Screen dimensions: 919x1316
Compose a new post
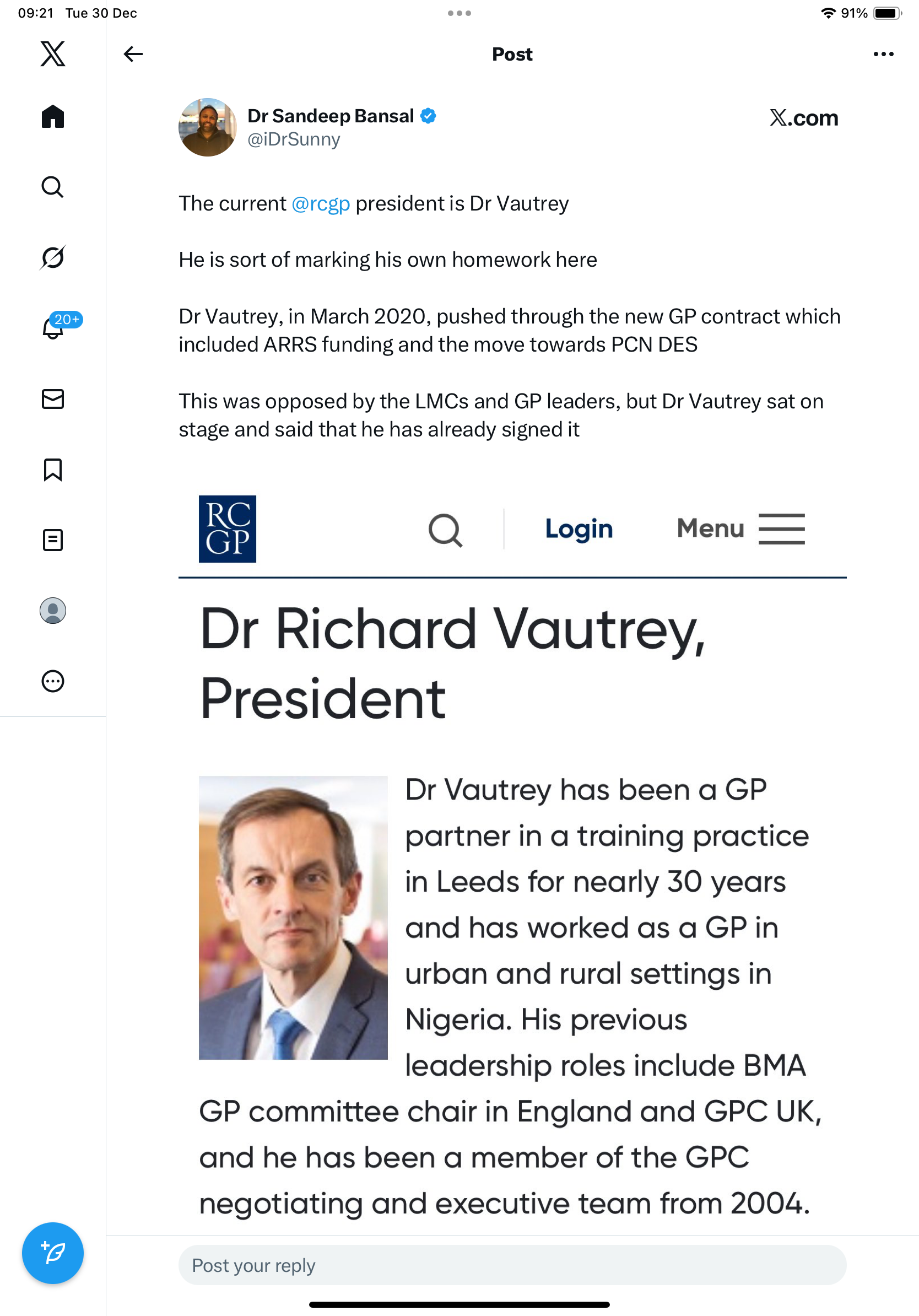pos(53,1253)
